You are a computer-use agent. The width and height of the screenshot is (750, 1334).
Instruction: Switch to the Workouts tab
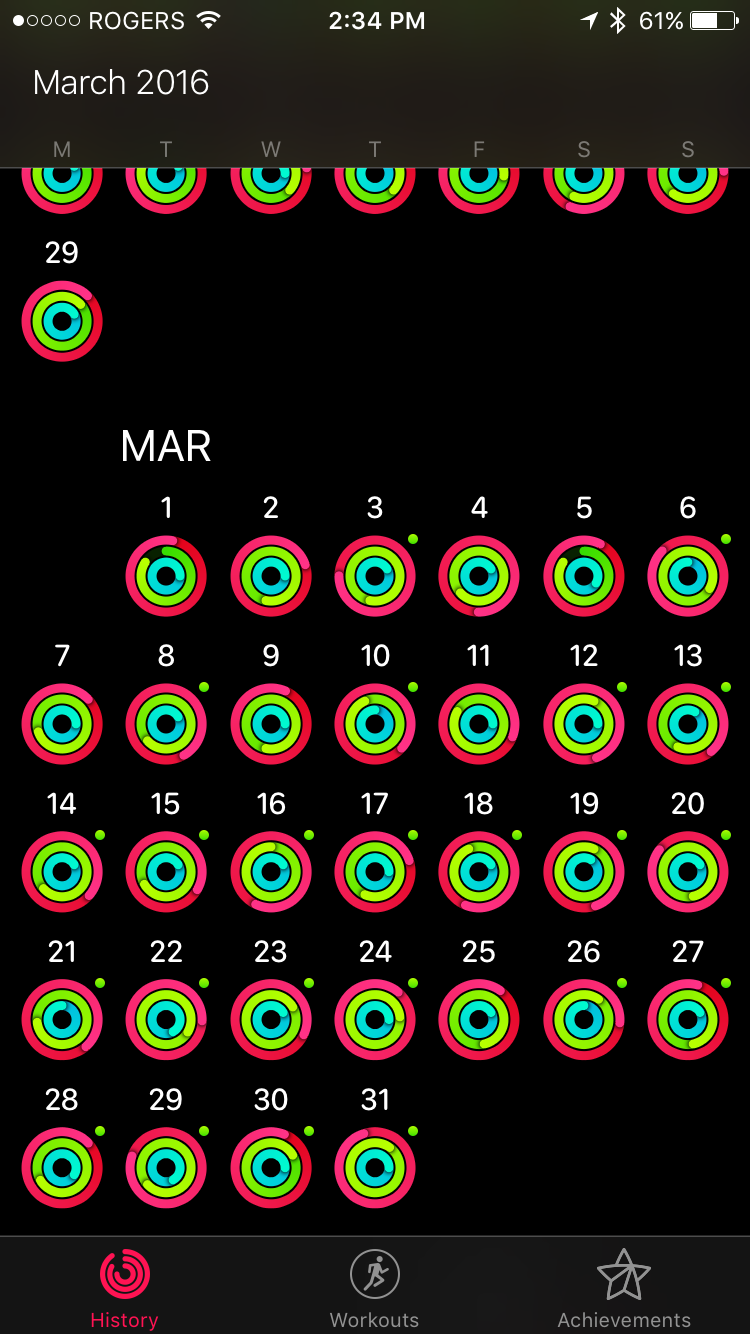(374, 1288)
